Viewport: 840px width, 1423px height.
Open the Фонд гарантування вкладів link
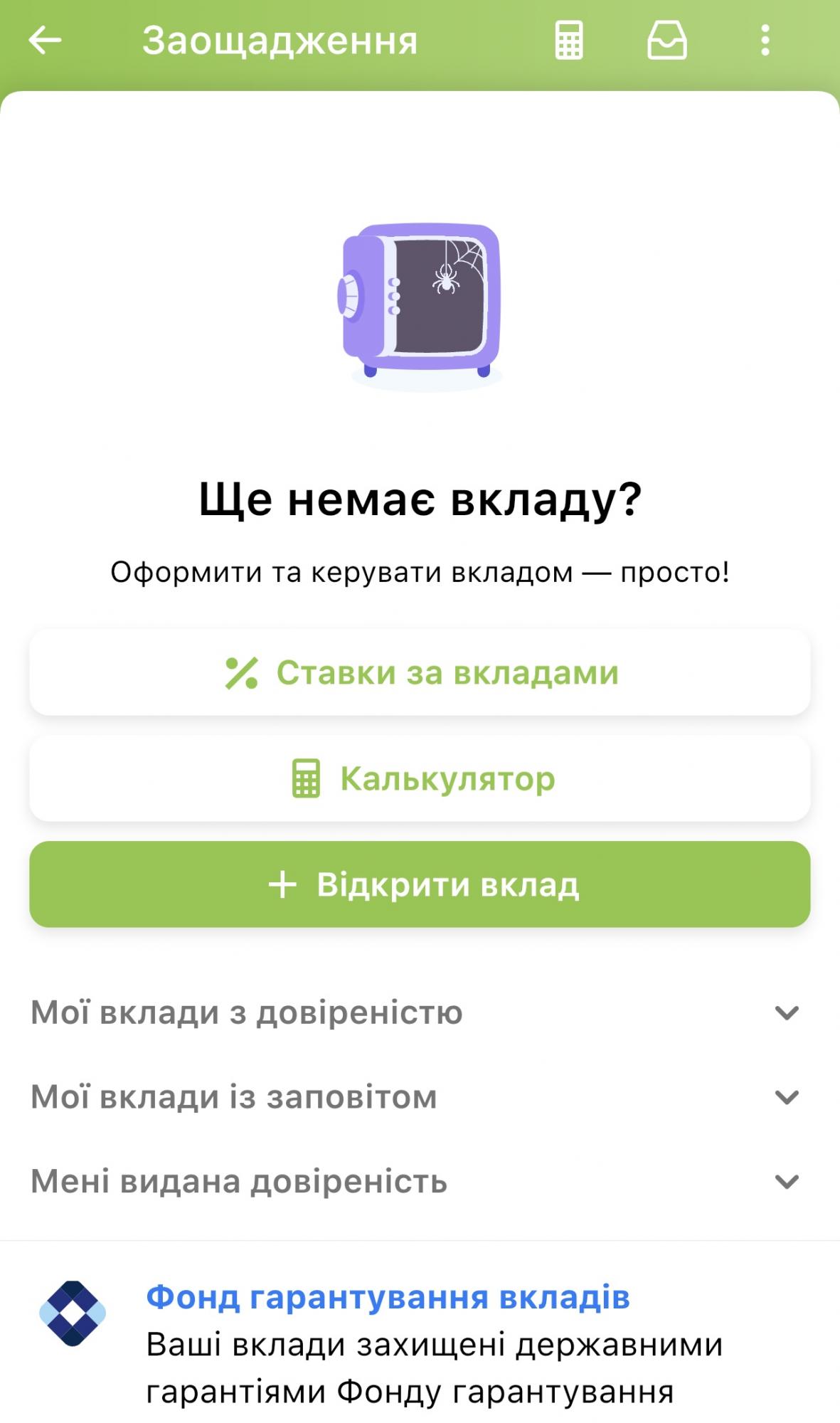pos(388,1297)
